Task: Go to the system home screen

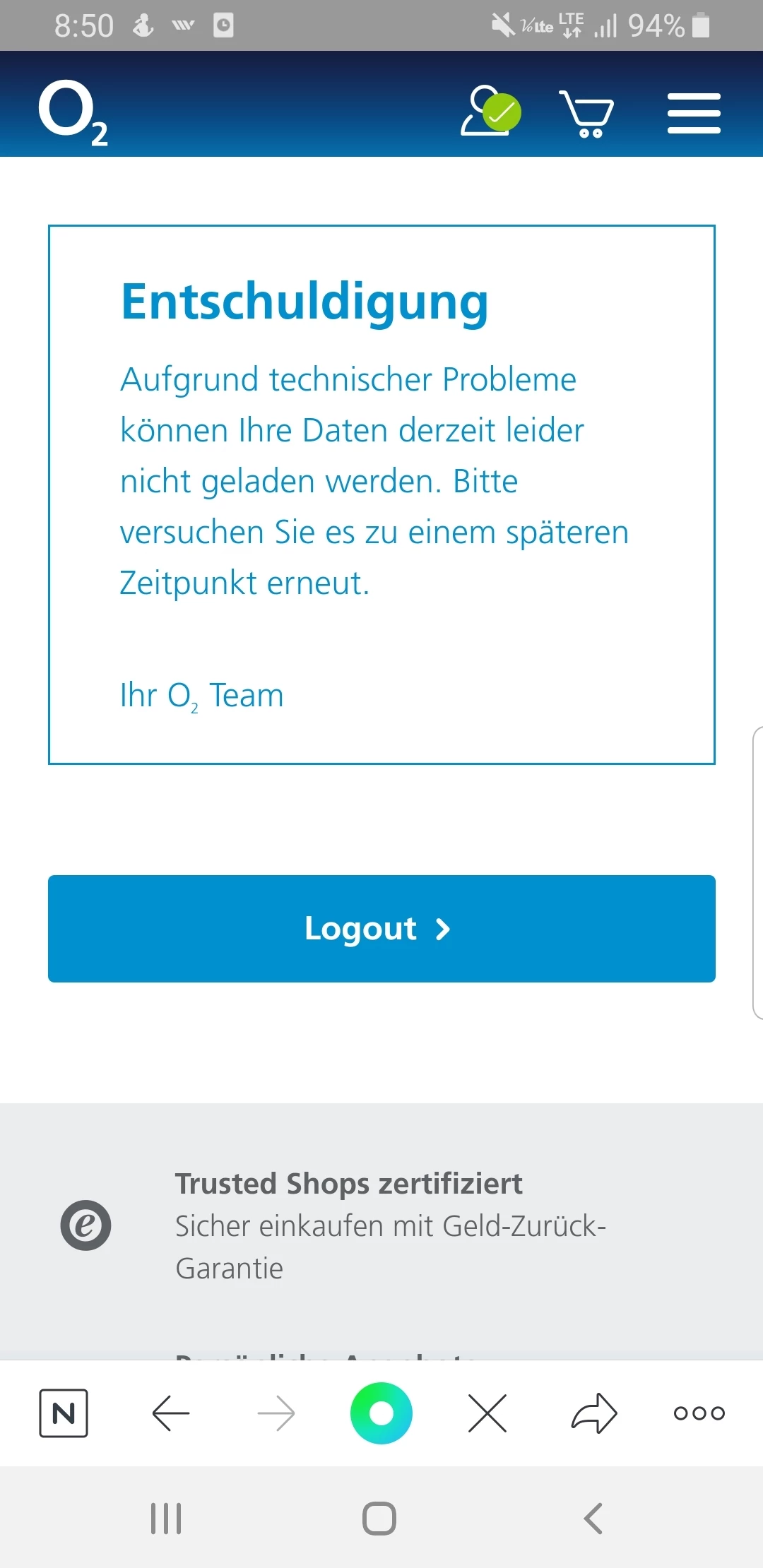Action: (379, 1518)
